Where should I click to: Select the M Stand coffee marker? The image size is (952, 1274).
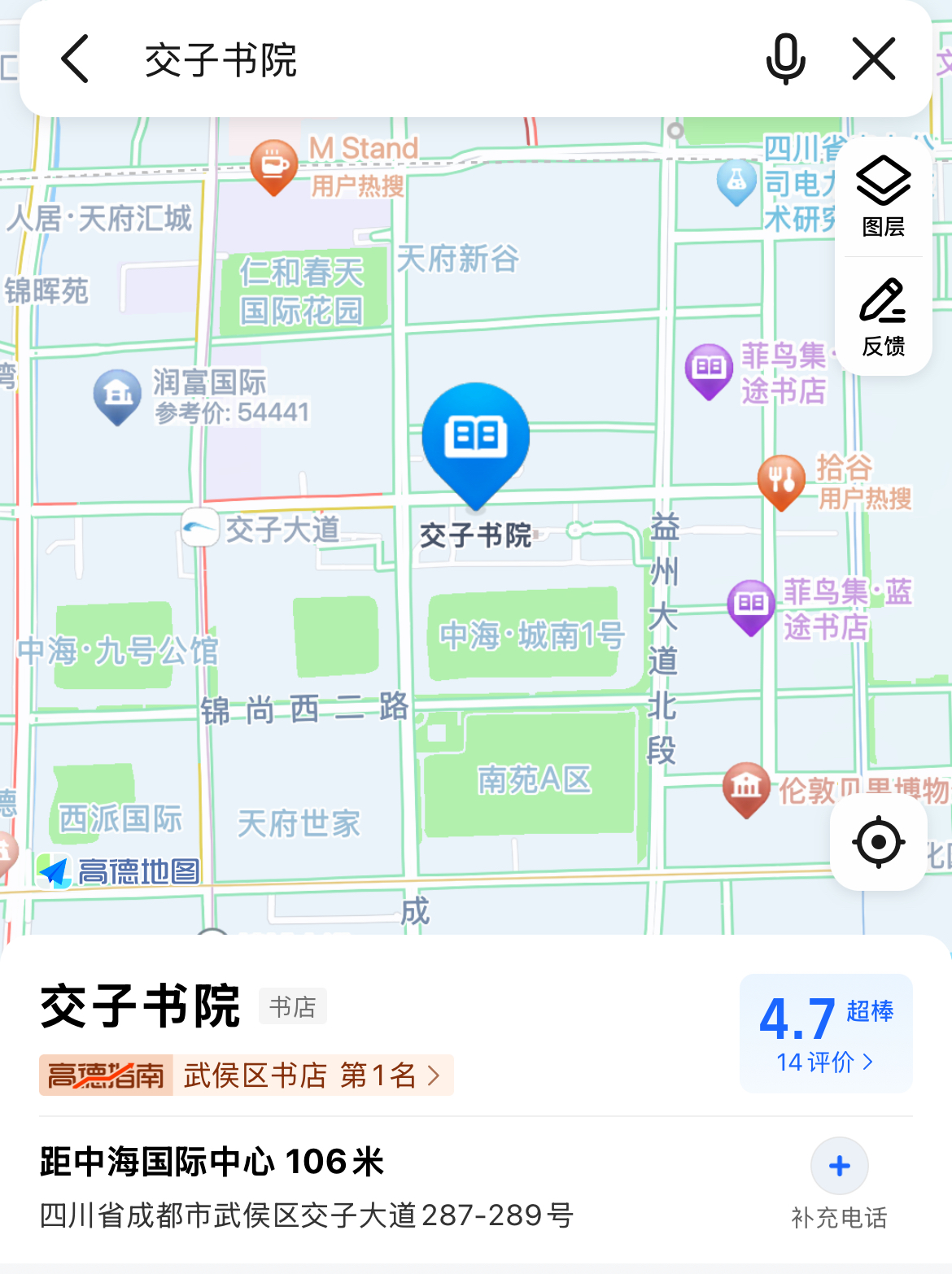click(x=274, y=166)
